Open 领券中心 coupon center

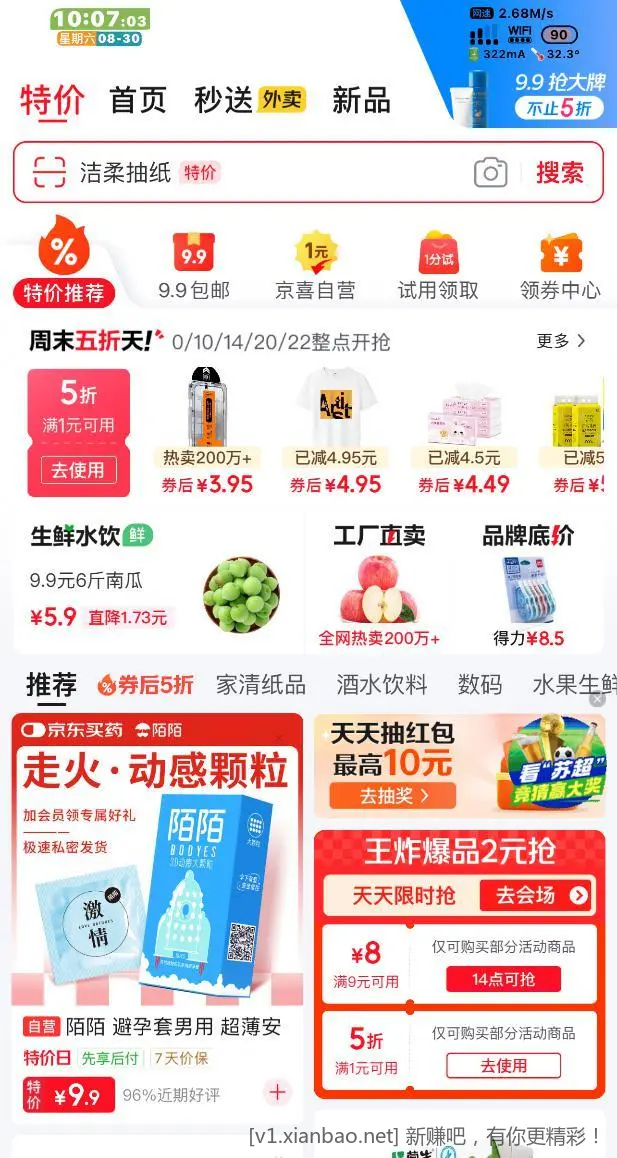[560, 268]
